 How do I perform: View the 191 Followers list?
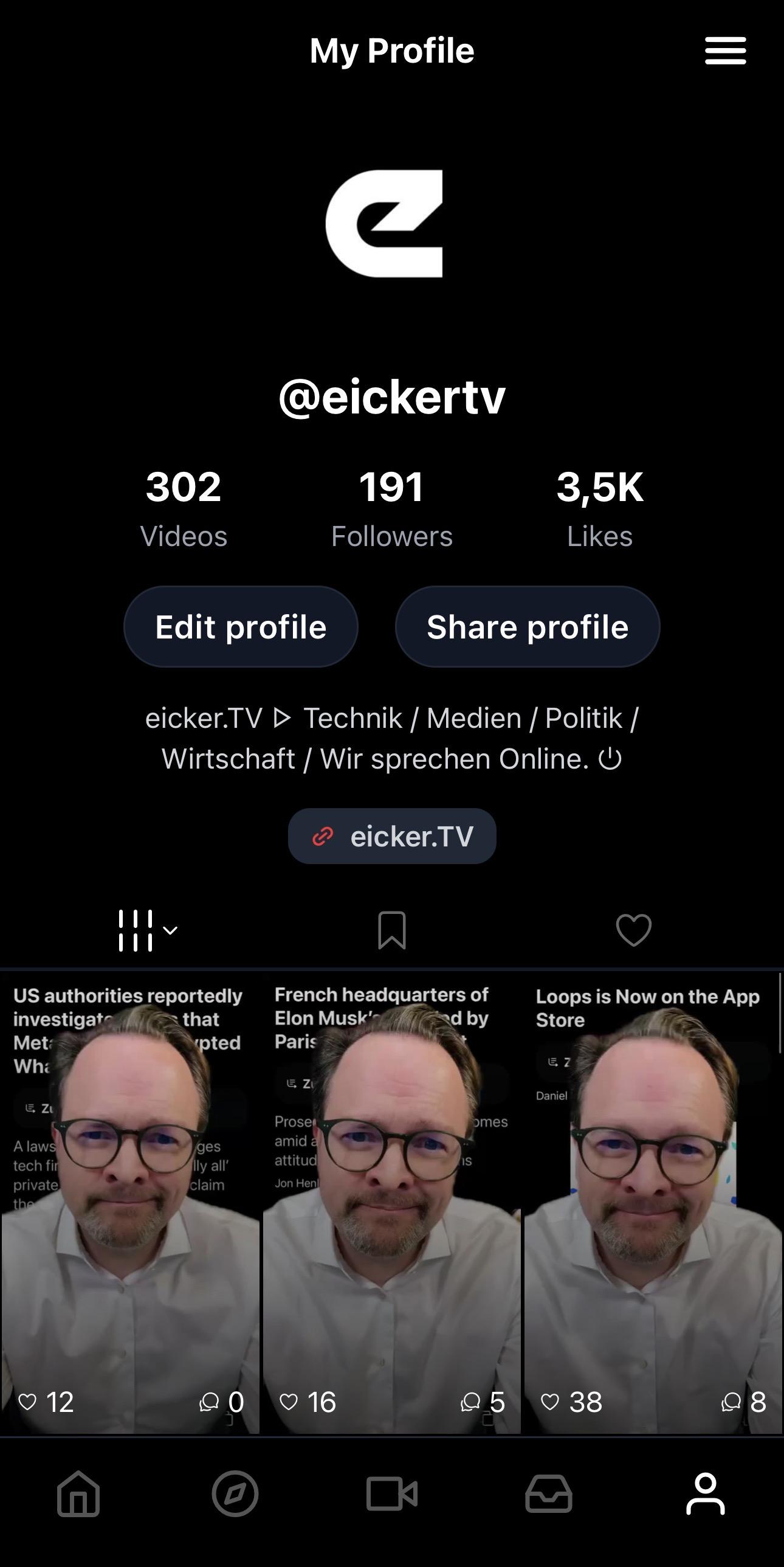[391, 508]
